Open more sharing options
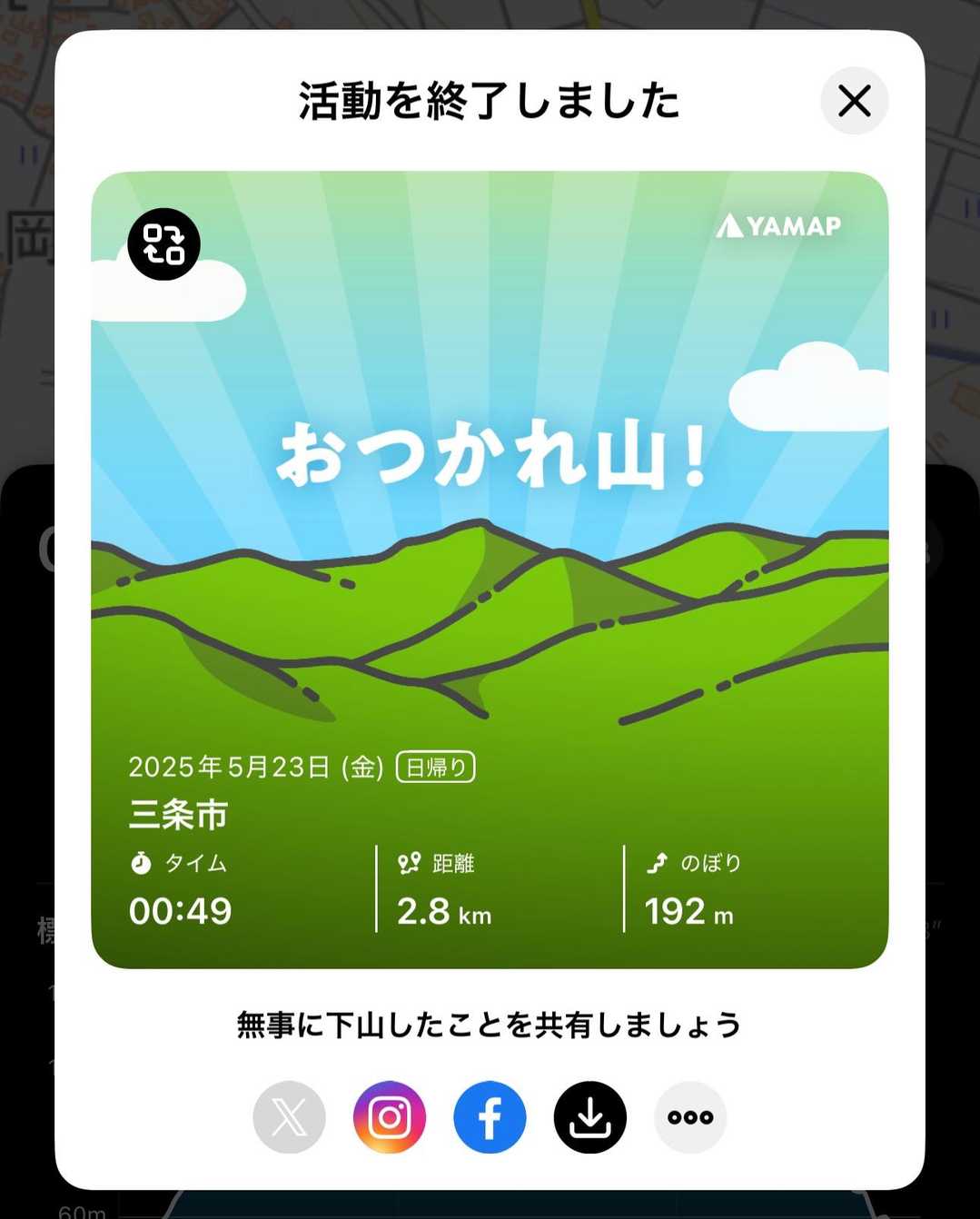 click(x=690, y=1117)
